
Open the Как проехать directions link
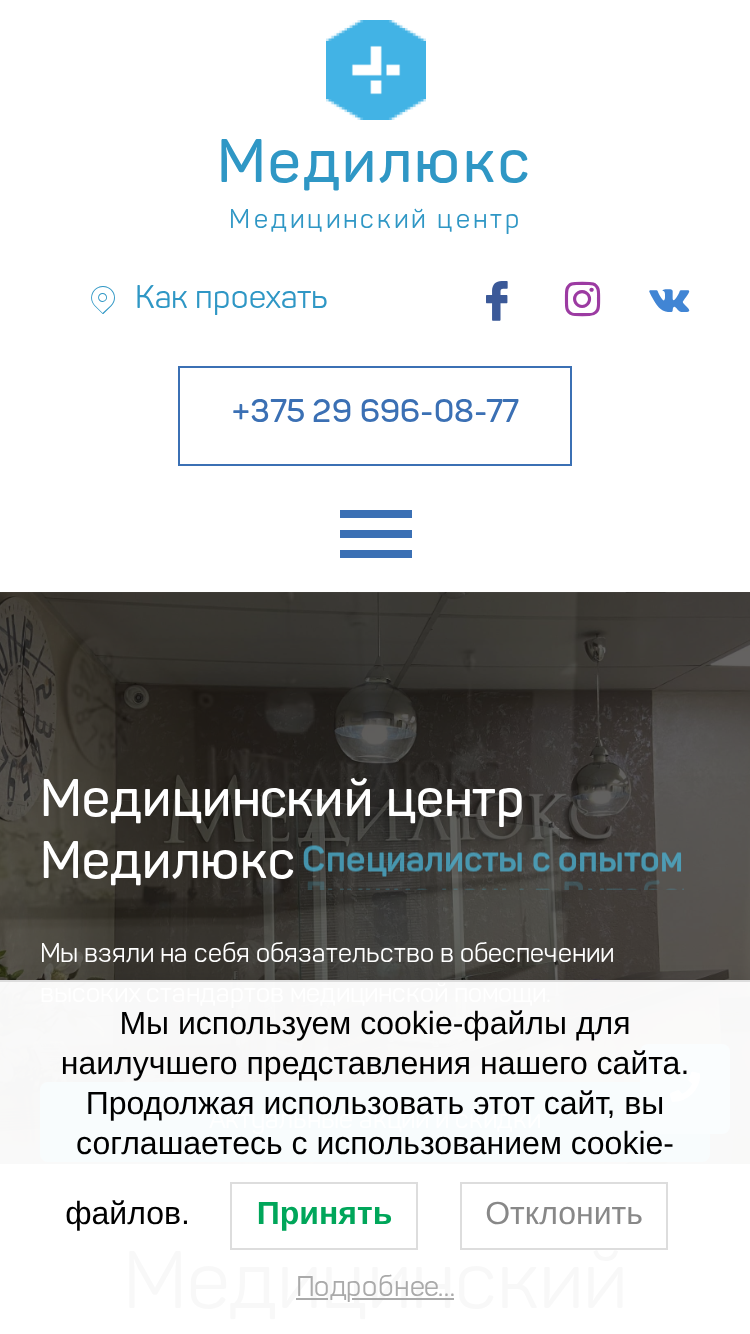click(x=209, y=298)
